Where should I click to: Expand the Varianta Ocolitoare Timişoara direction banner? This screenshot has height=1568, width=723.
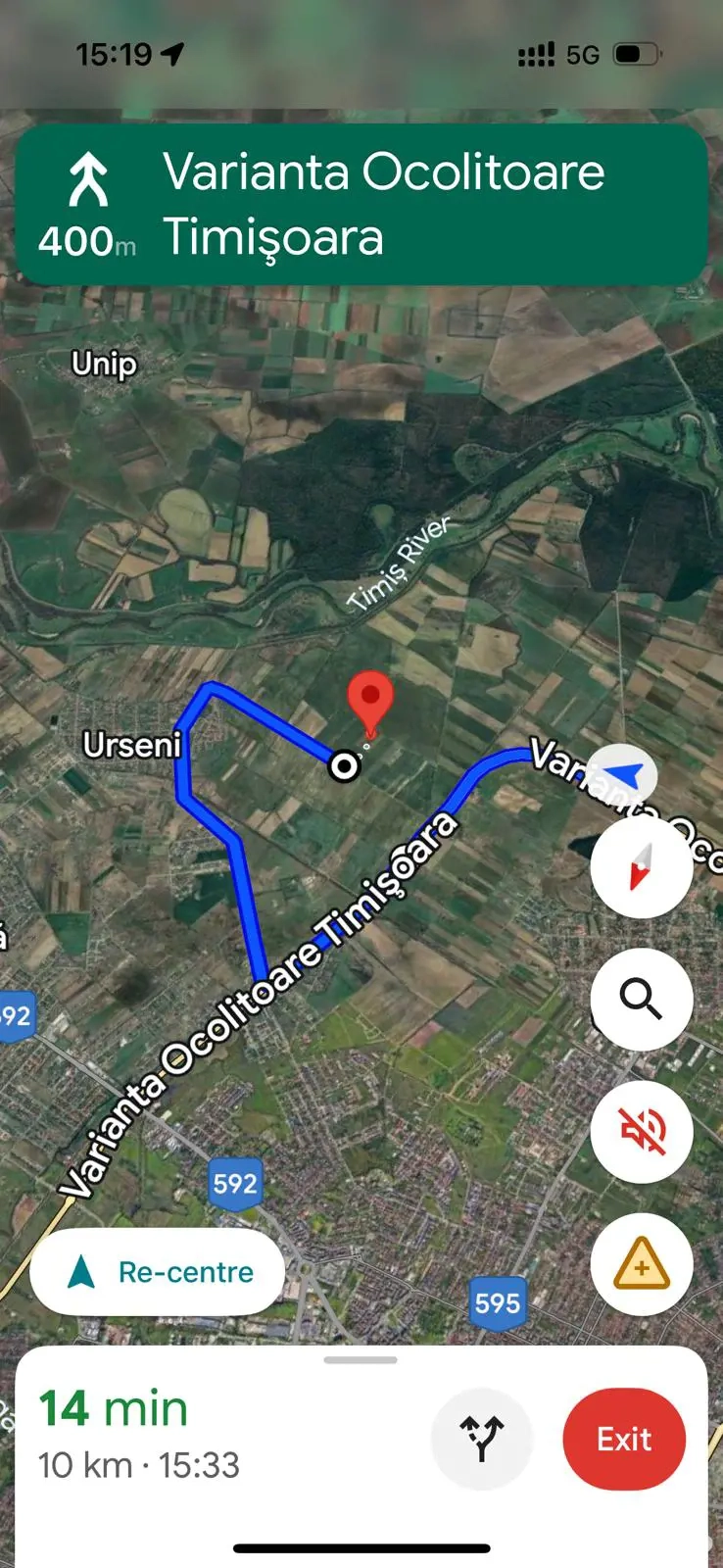click(361, 206)
